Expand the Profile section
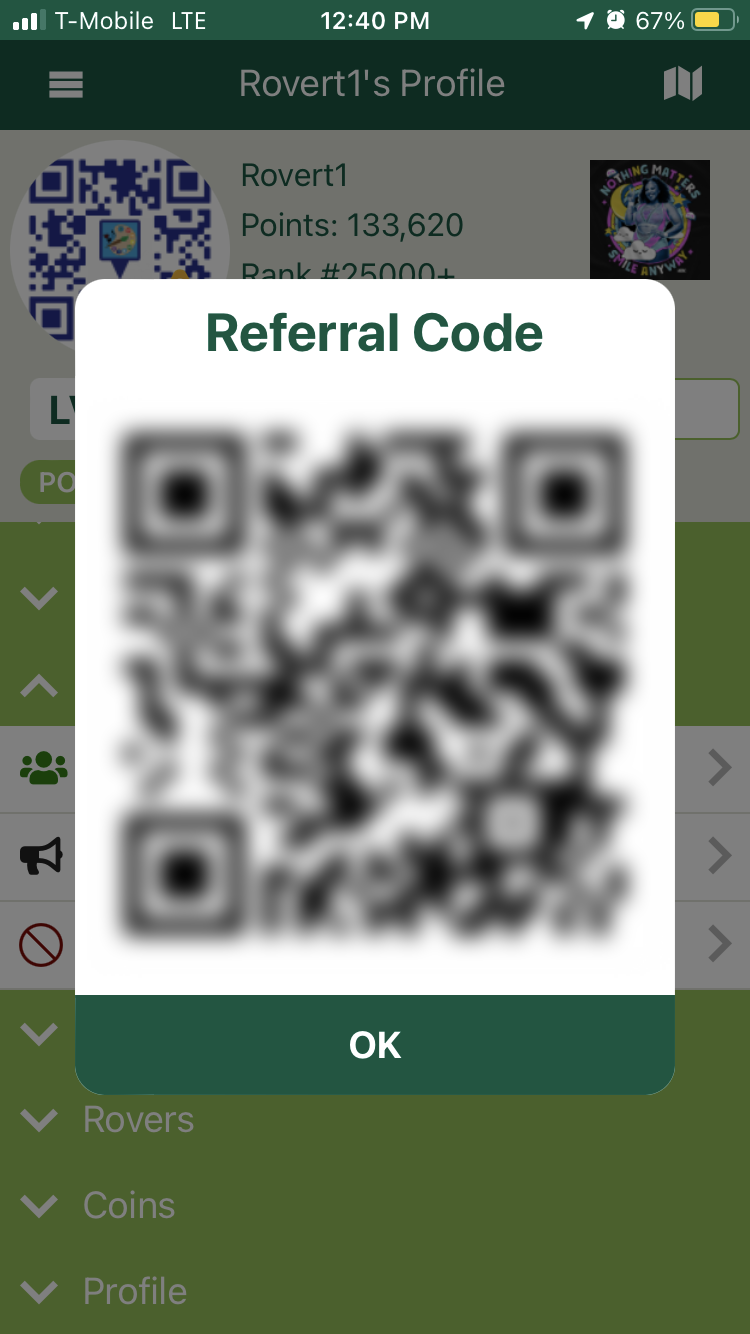This screenshot has height=1334, width=750. pos(134,1291)
